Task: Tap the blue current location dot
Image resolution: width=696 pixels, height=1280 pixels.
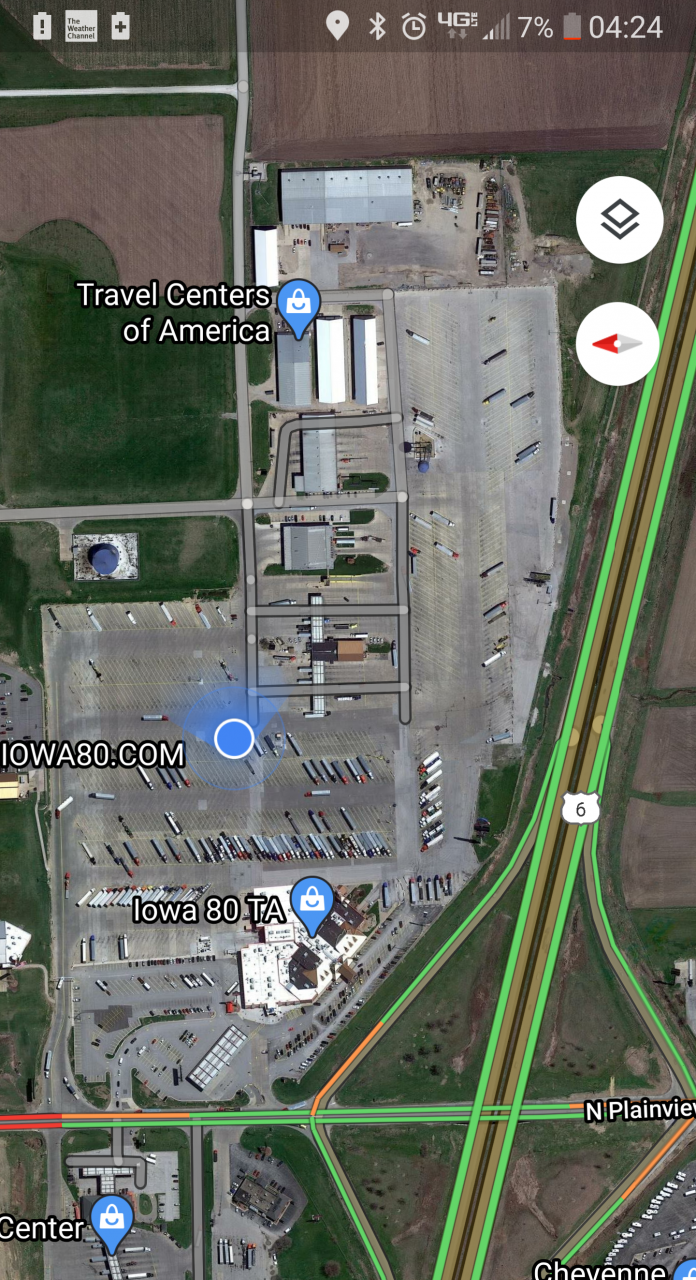Action: coord(234,739)
